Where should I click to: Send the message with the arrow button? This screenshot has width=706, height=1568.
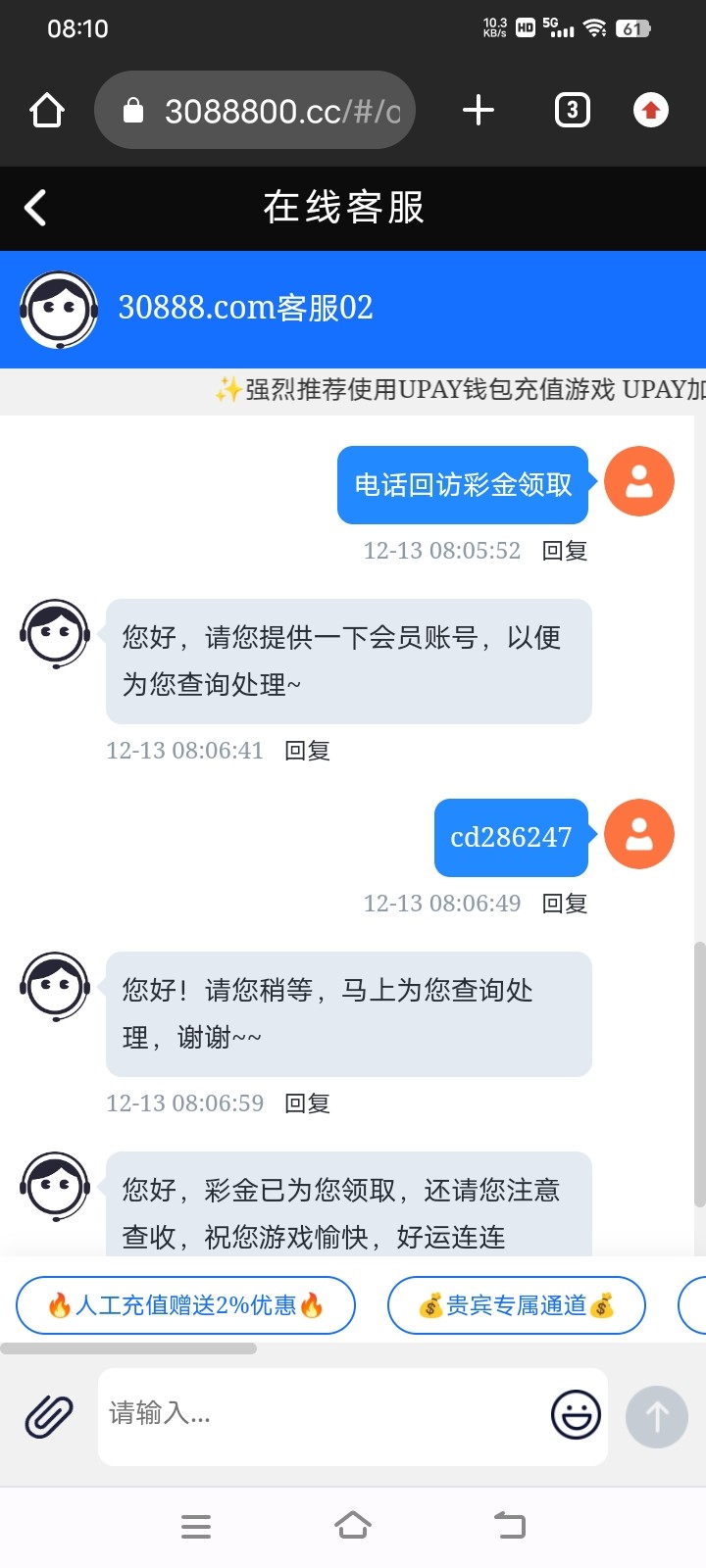[656, 1416]
